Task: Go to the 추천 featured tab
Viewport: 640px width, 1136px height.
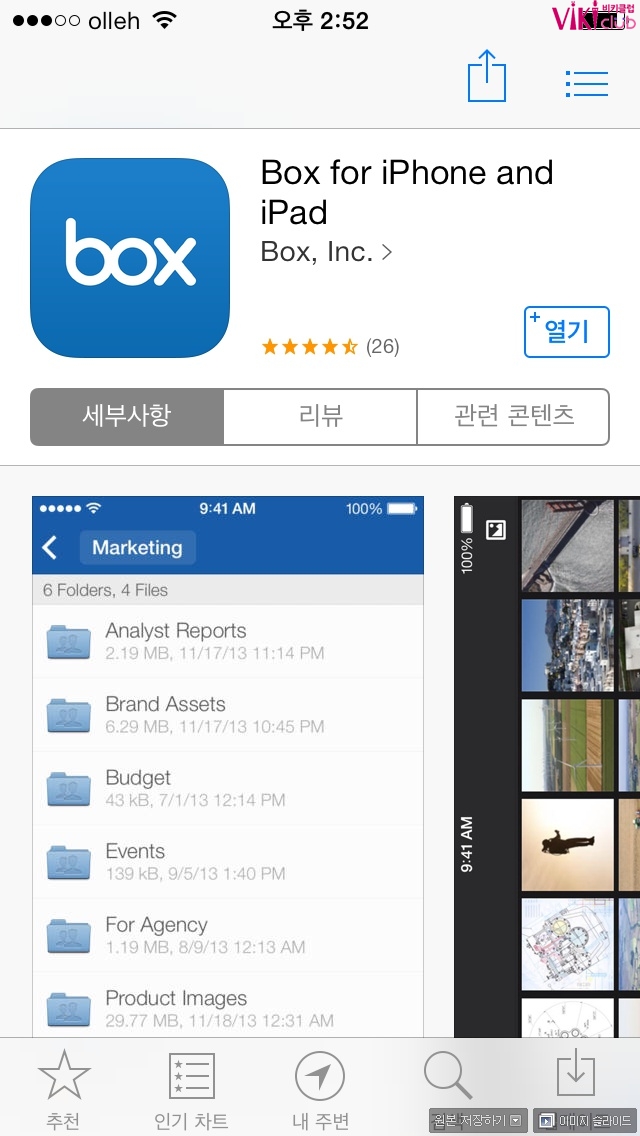Action: pyautogui.click(x=64, y=1089)
